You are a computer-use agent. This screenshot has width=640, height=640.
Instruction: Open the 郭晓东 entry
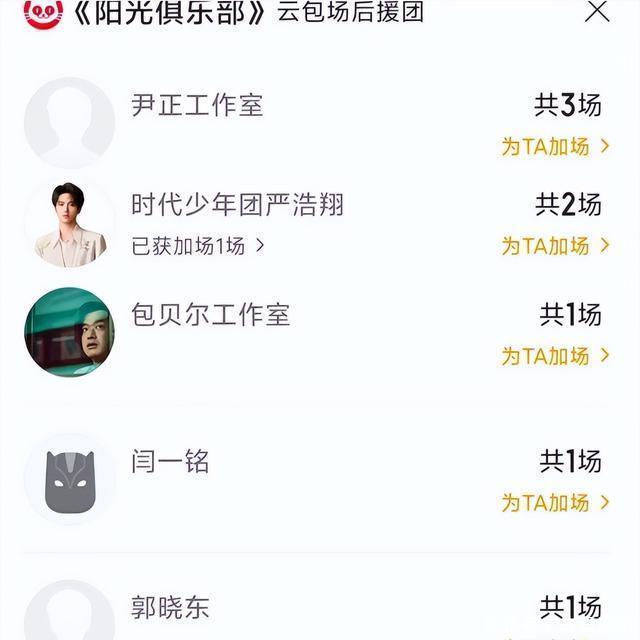point(170,607)
